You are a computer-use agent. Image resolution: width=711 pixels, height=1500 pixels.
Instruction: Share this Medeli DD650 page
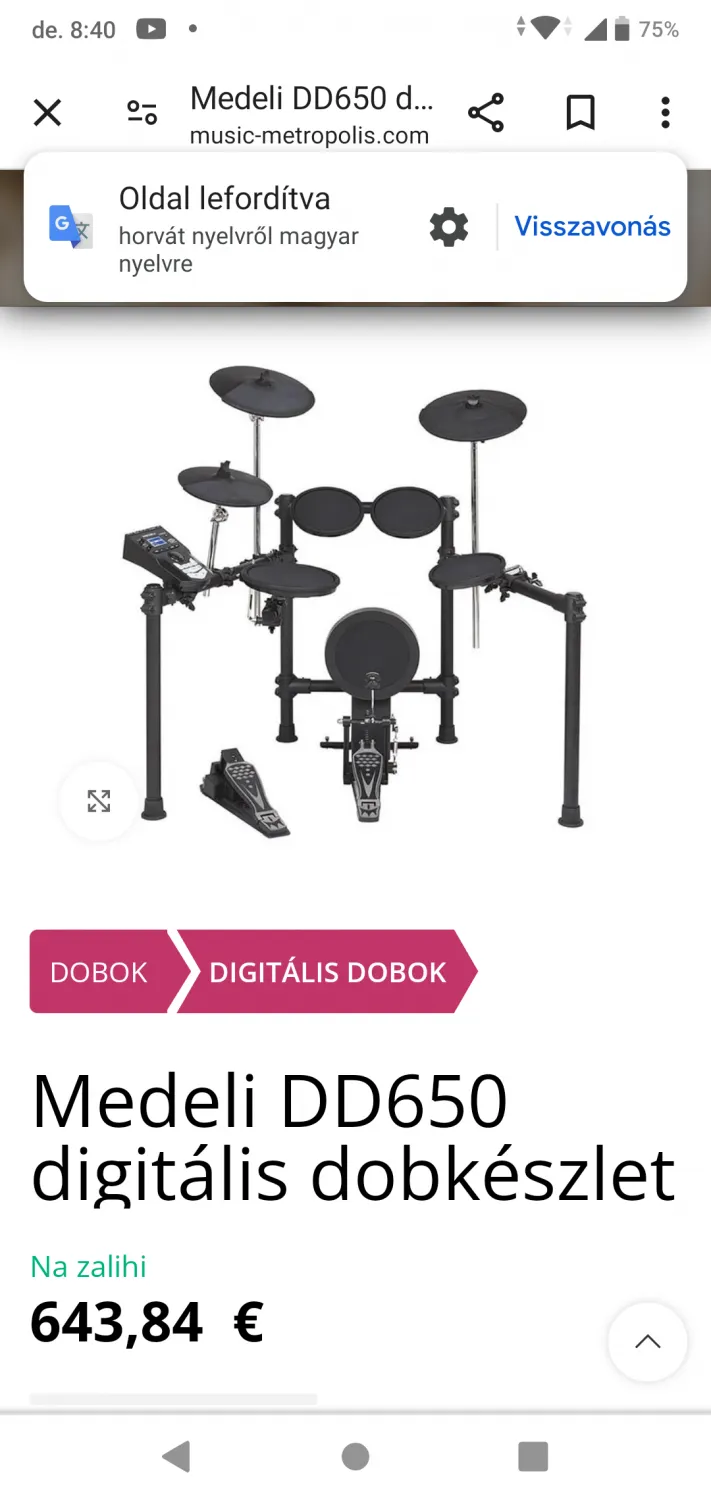pyautogui.click(x=486, y=113)
